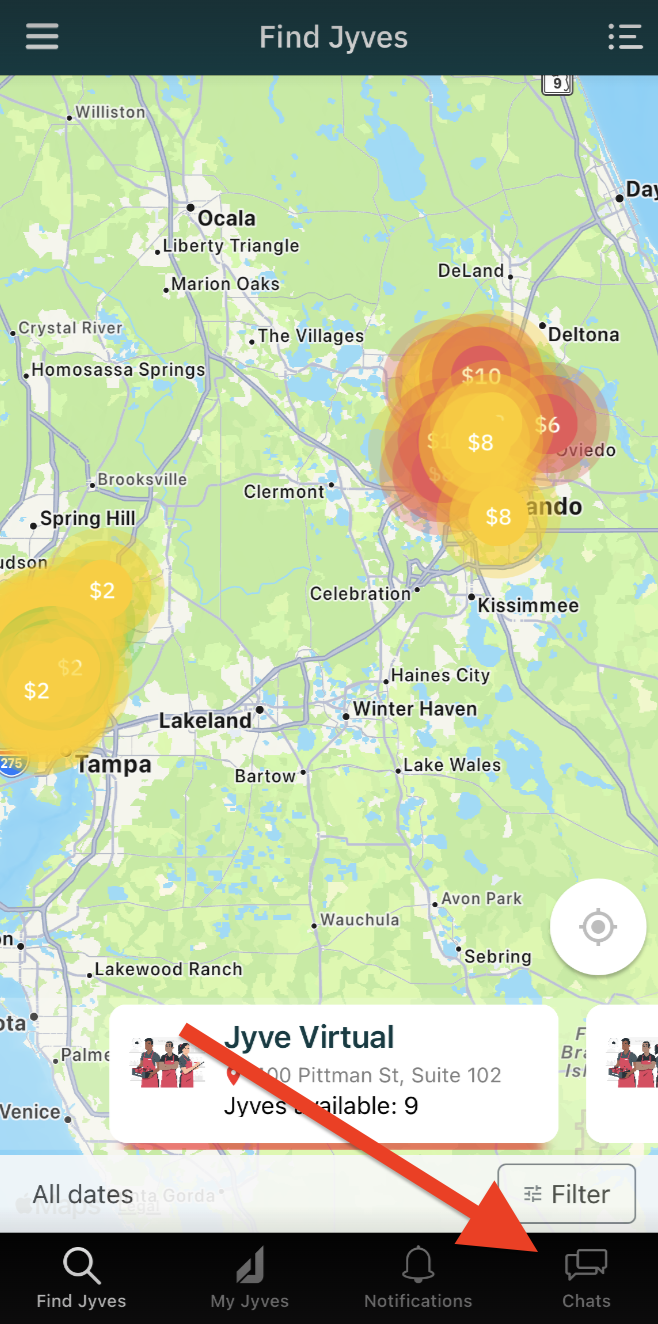Switch to the My Jyves tab
Screen dimensions: 658x1324
point(250,1279)
